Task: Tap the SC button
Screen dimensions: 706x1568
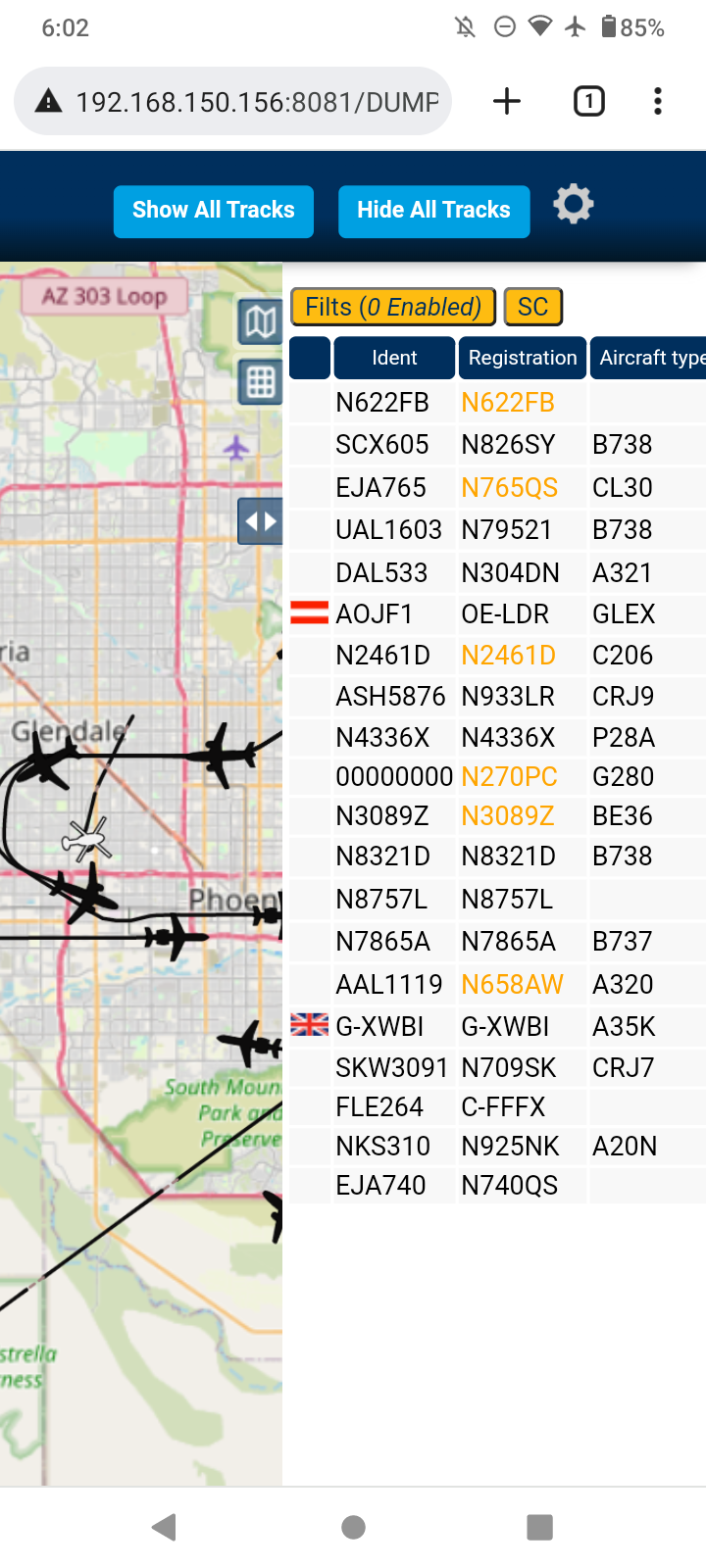Action: (x=533, y=307)
